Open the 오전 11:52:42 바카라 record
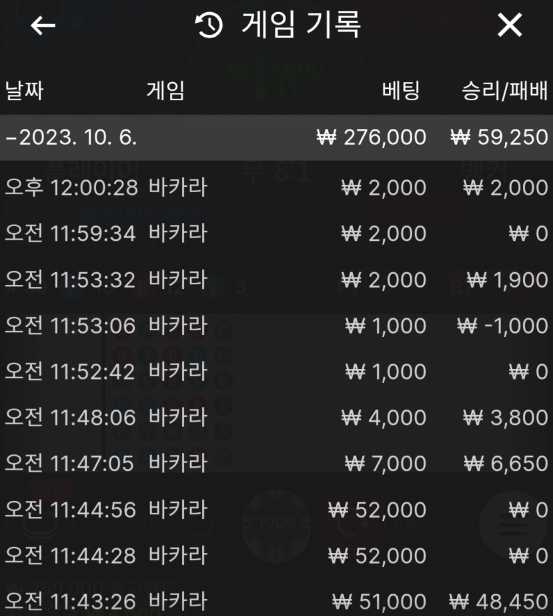 tap(276, 371)
